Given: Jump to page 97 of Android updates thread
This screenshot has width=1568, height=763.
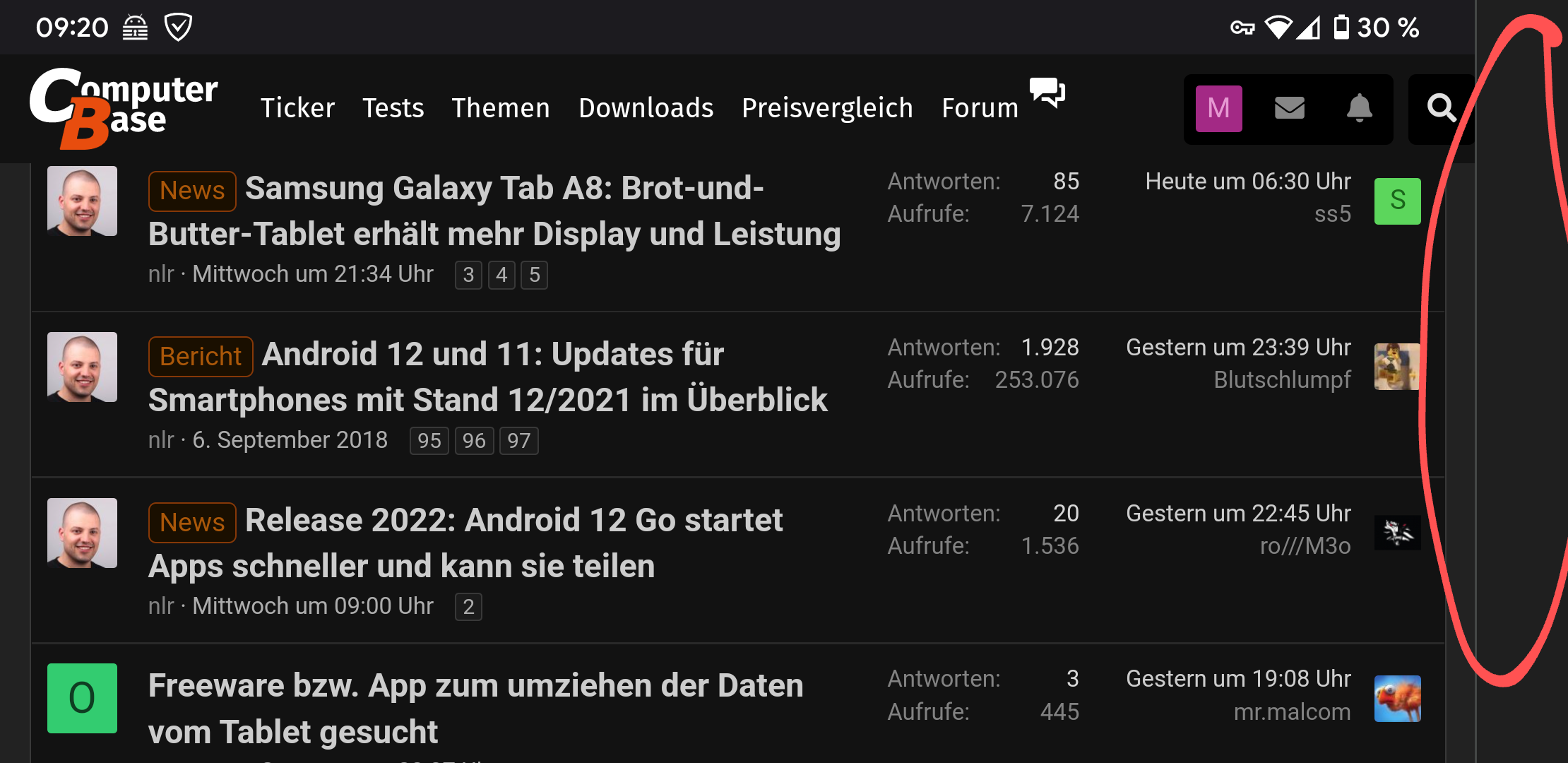Looking at the screenshot, I should (518, 441).
